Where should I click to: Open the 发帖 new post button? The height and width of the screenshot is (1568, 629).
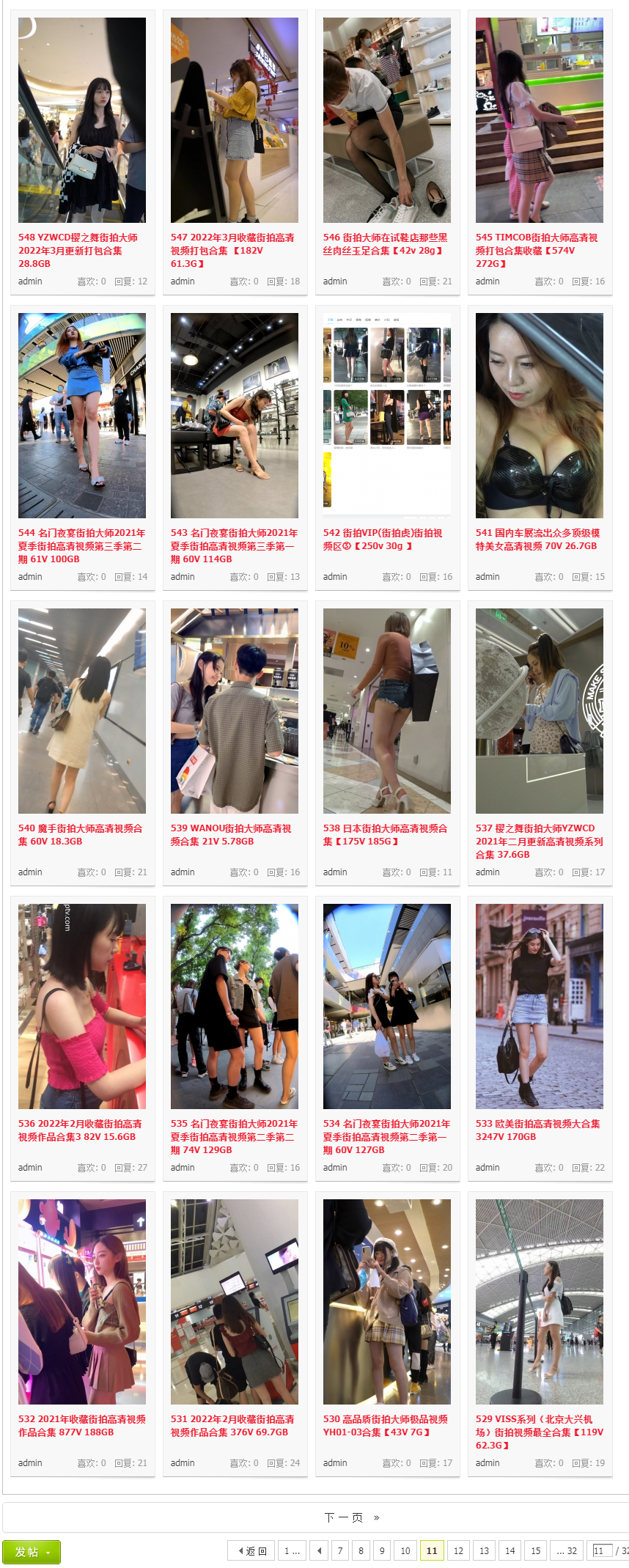pos(31,1552)
